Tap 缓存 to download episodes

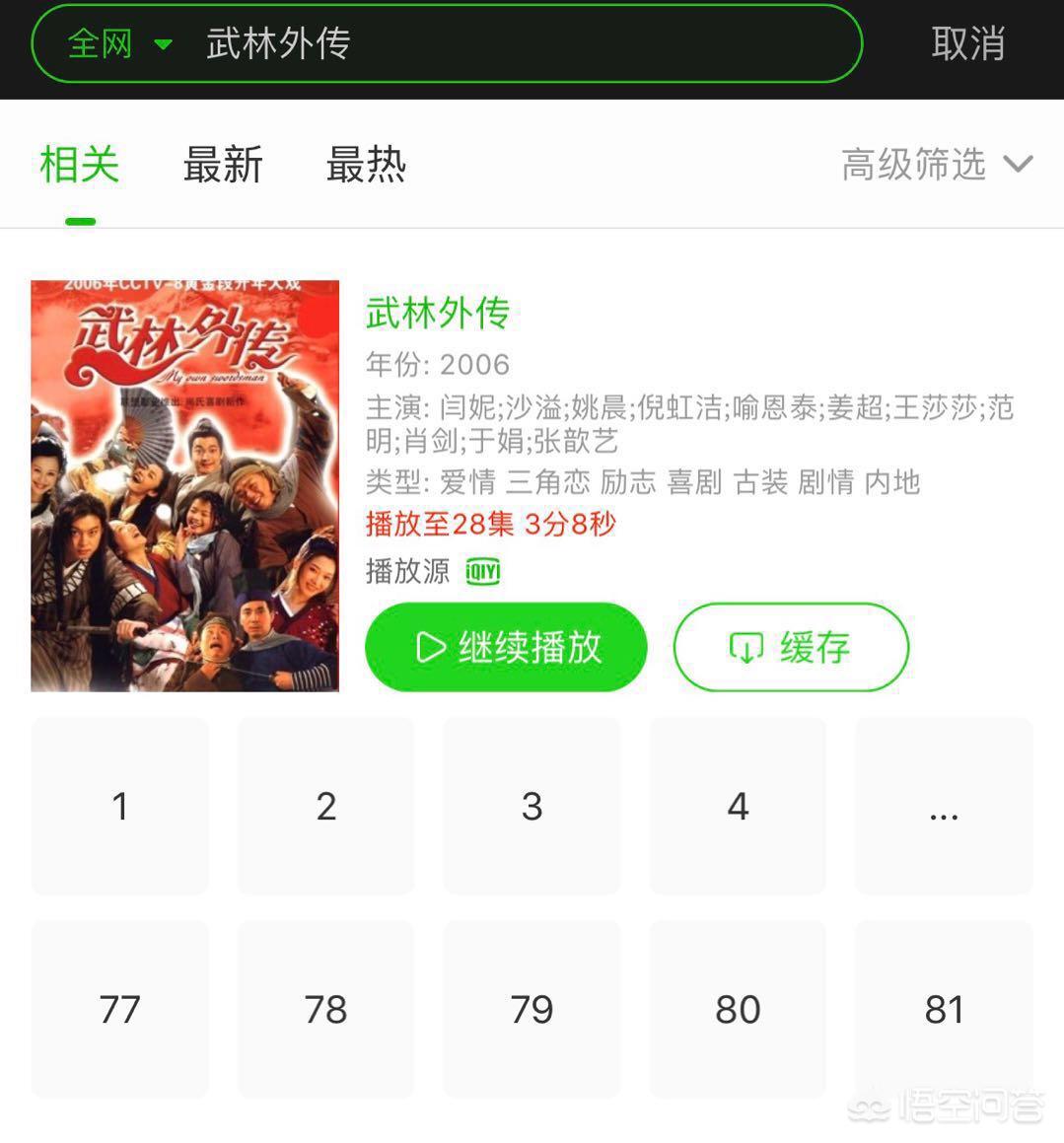[x=791, y=647]
